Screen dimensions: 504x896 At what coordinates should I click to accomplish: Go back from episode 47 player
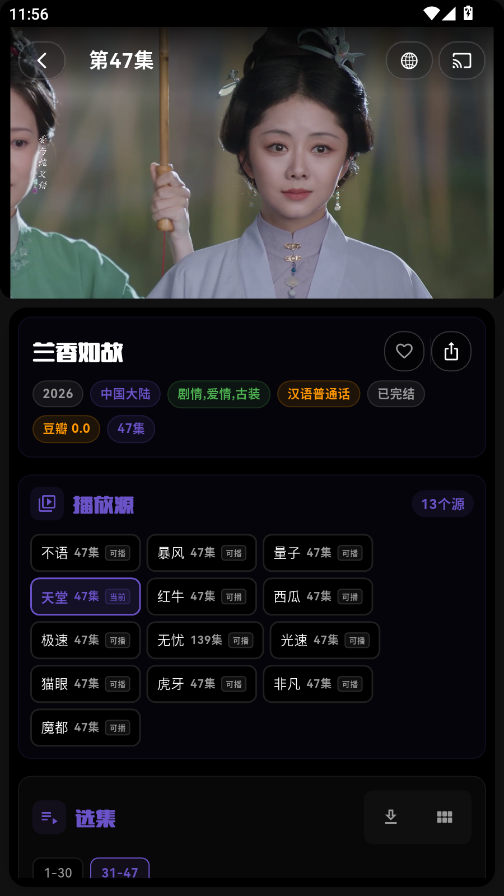(x=42, y=60)
